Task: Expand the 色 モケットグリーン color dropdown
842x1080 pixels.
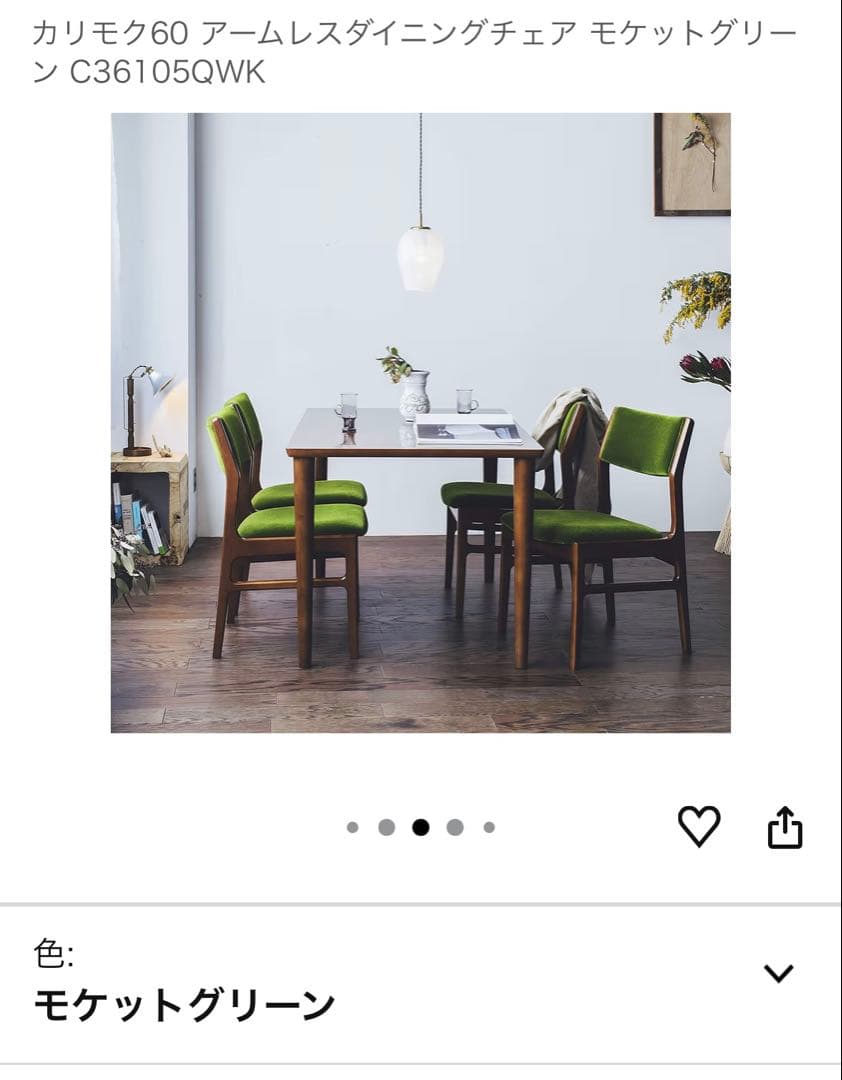Action: point(778,973)
